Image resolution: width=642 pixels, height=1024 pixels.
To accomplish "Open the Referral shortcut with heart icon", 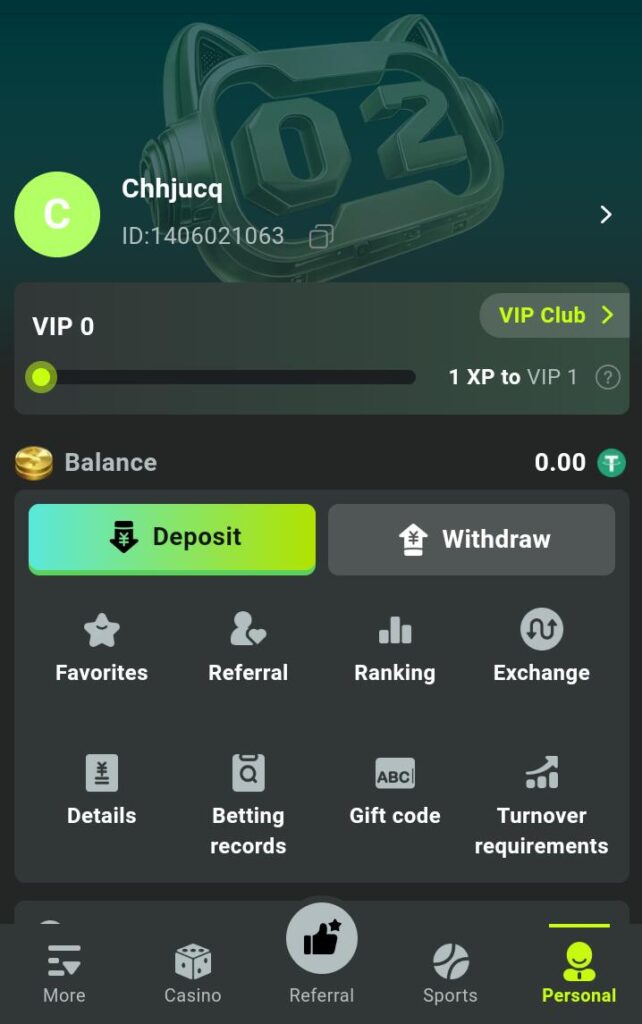I will (x=248, y=648).
